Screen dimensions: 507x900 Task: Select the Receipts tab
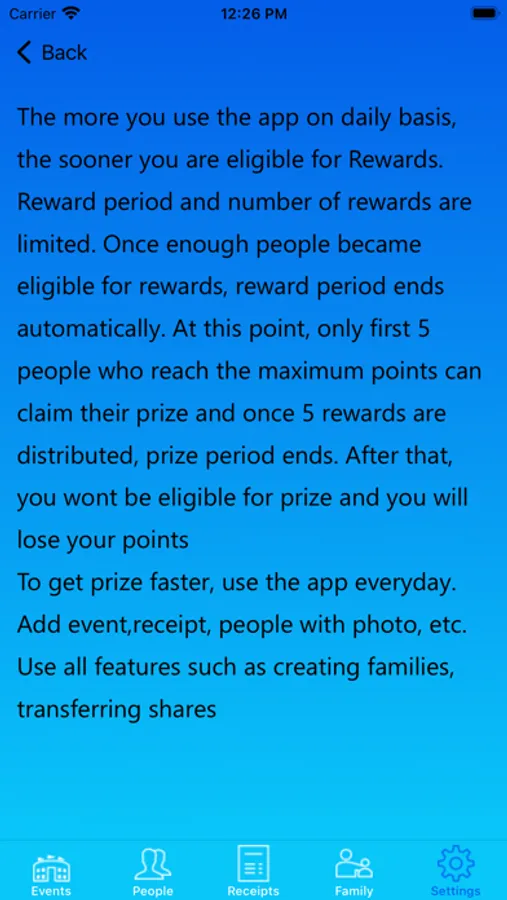coord(253,871)
